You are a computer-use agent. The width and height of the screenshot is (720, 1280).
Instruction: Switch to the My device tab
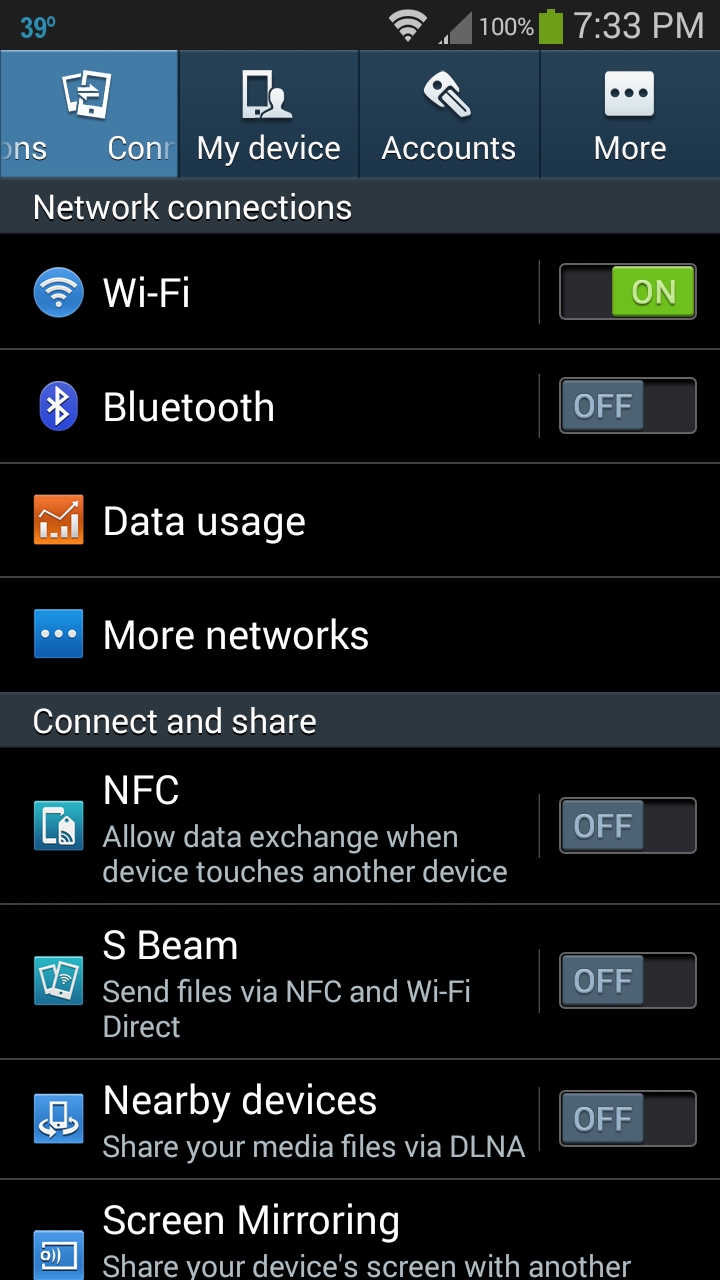[x=269, y=114]
